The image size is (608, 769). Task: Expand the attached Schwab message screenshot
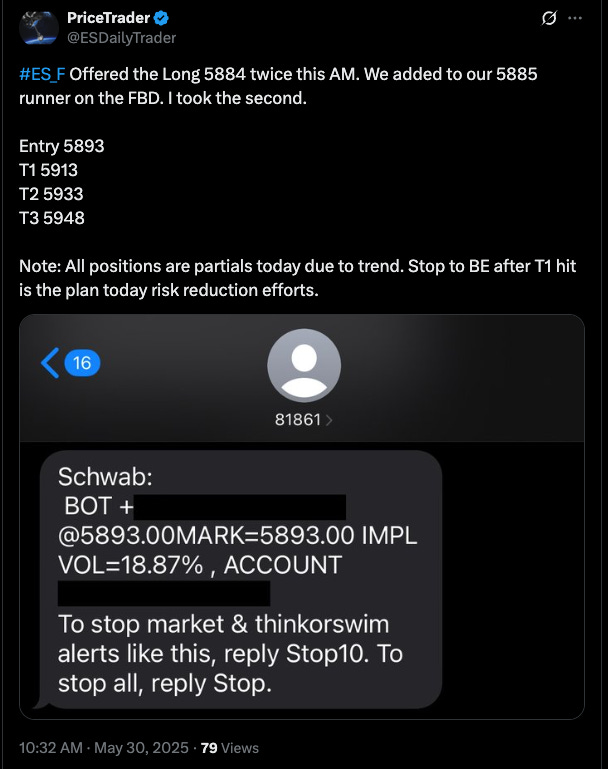[301, 516]
